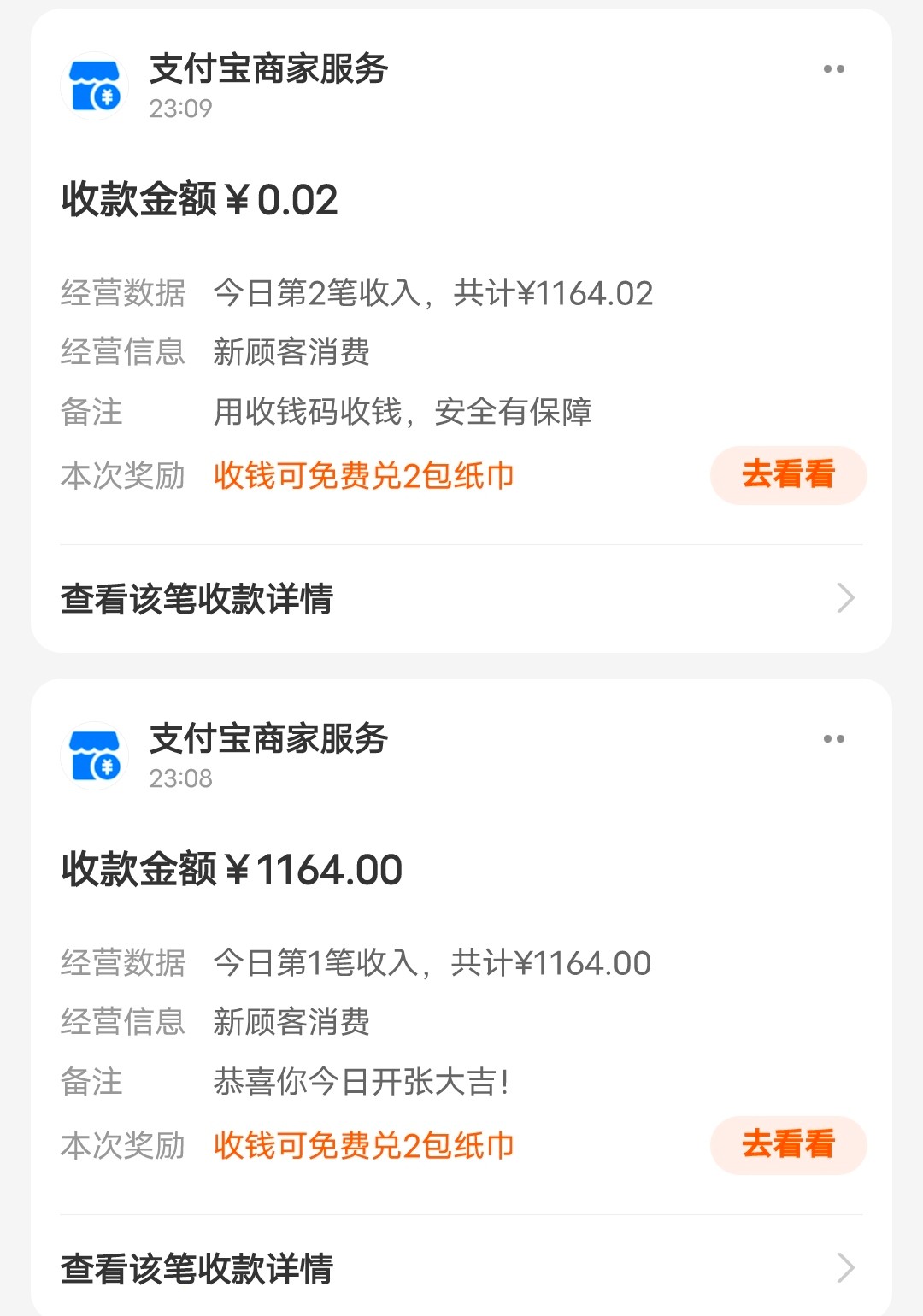This screenshot has height=1316, width=923.
Task: Open the overflow menu on the ¥1164.00 card
Action: tap(833, 739)
